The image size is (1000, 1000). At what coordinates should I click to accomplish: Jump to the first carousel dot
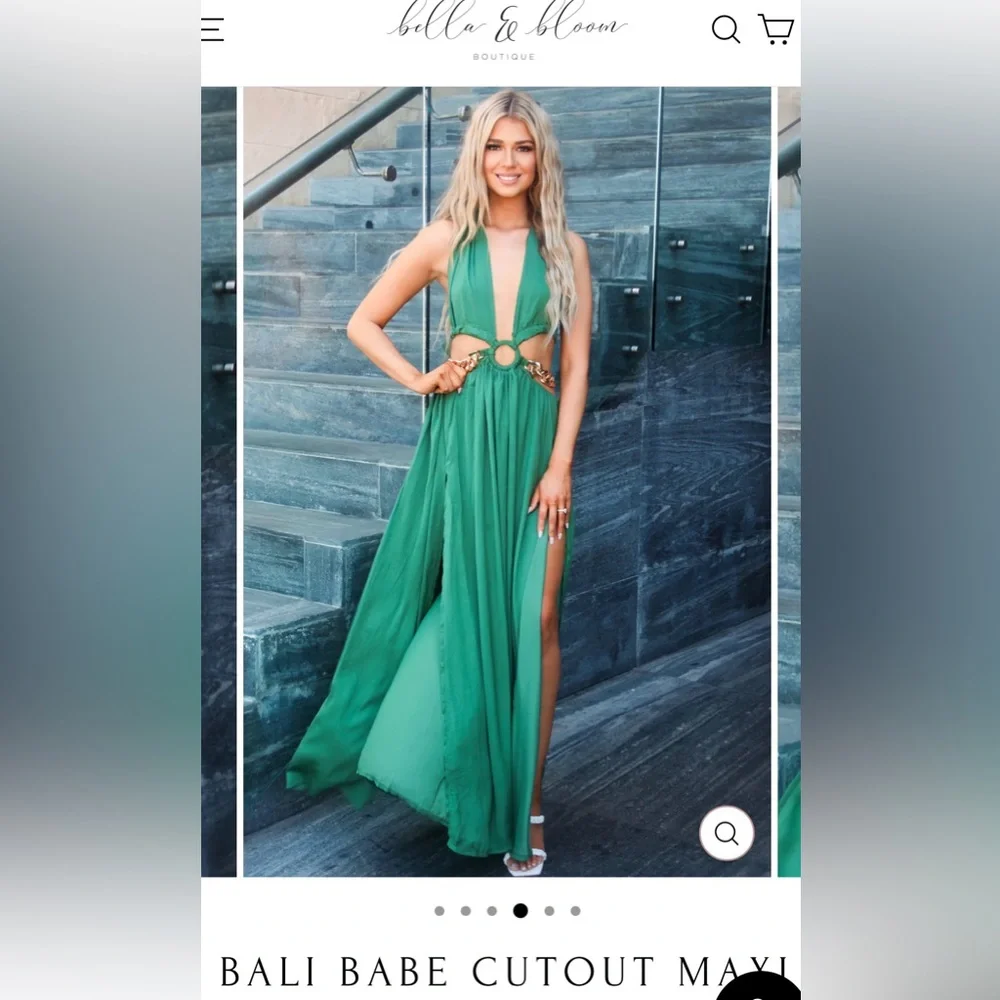(439, 911)
